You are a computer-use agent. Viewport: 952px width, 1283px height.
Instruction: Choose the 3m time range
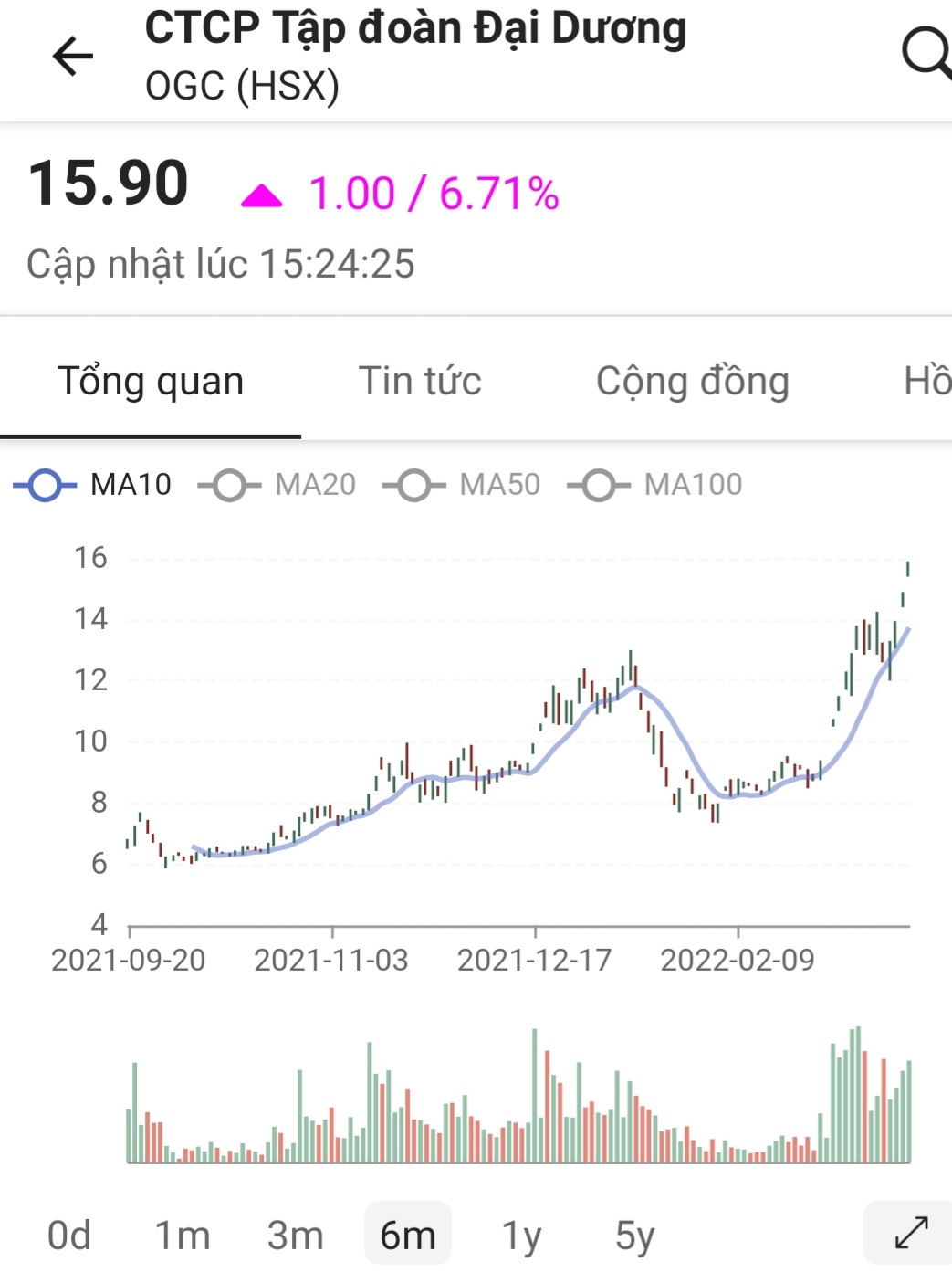(x=295, y=1236)
